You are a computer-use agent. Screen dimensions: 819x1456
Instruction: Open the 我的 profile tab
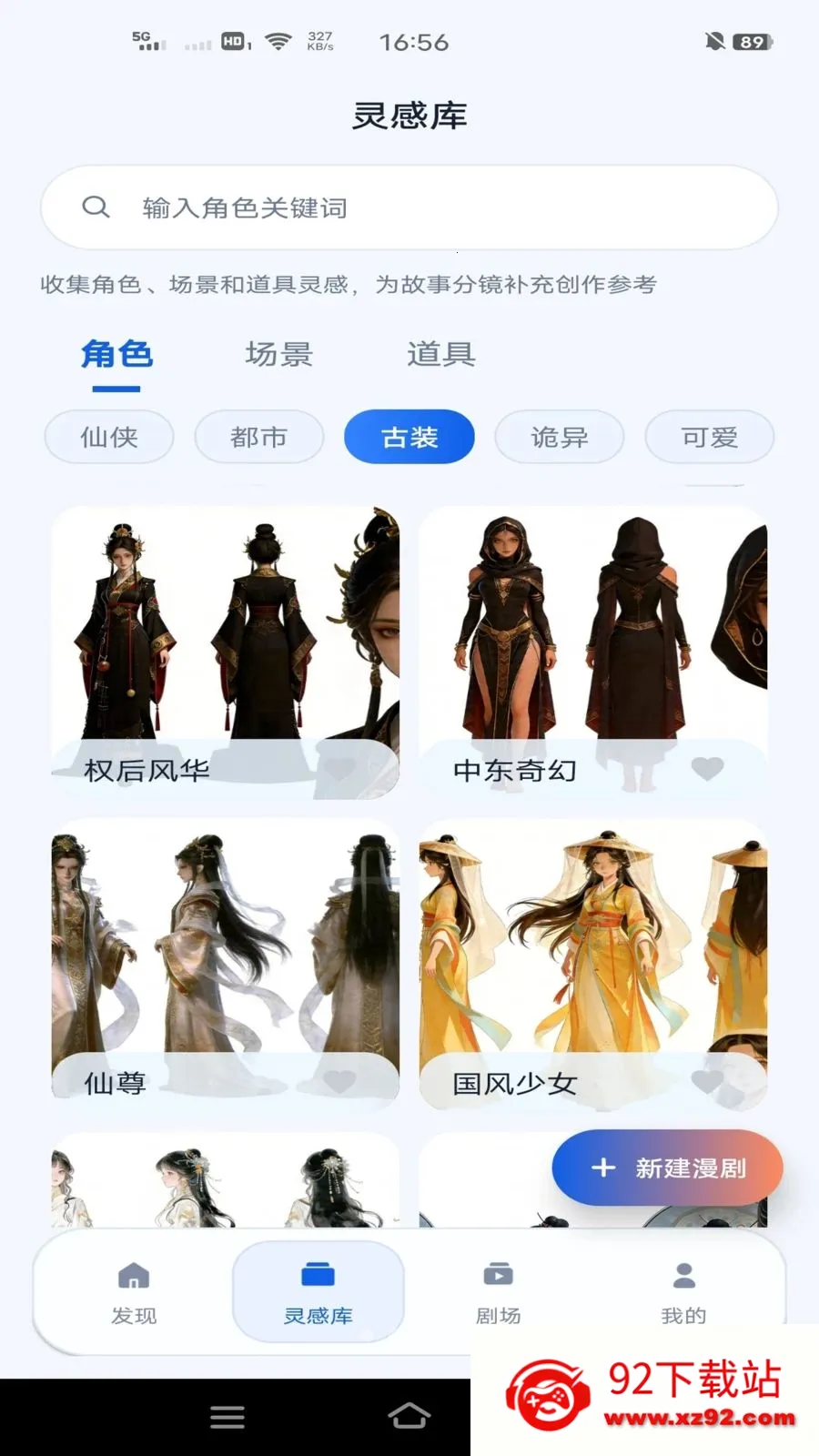[x=683, y=1292]
